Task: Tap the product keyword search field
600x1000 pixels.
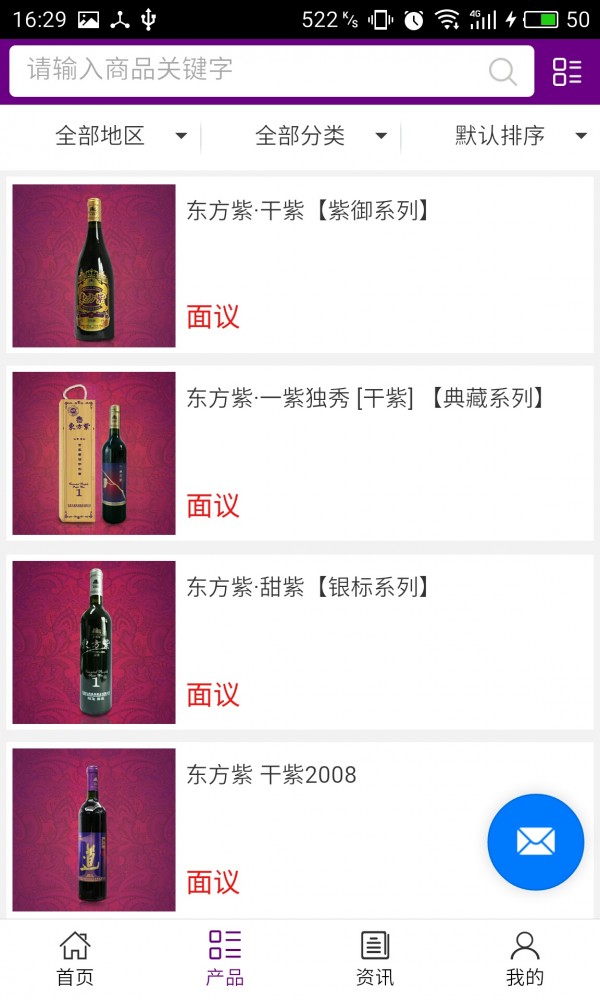Action: point(250,70)
